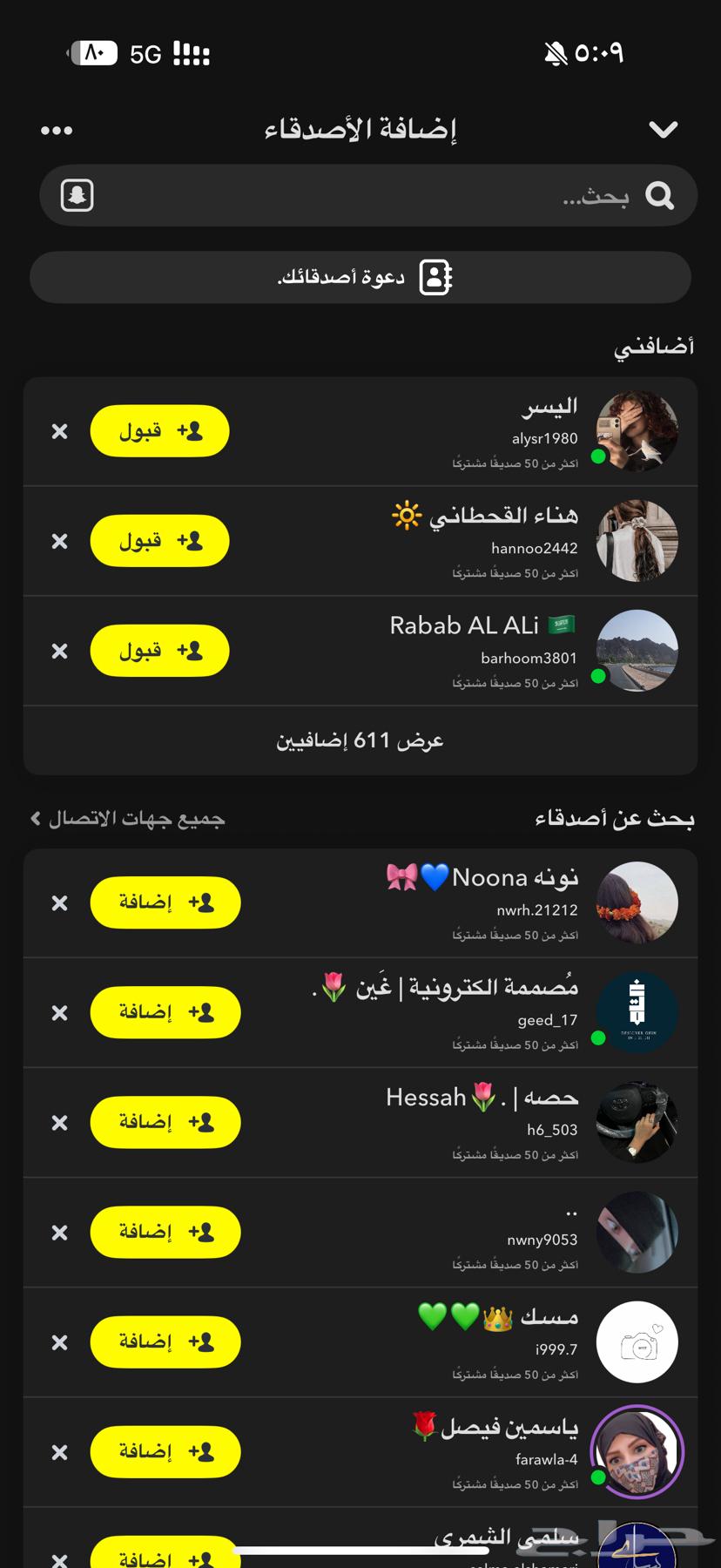
Task: Tap the contacts book icon on invite button
Action: [x=436, y=276]
